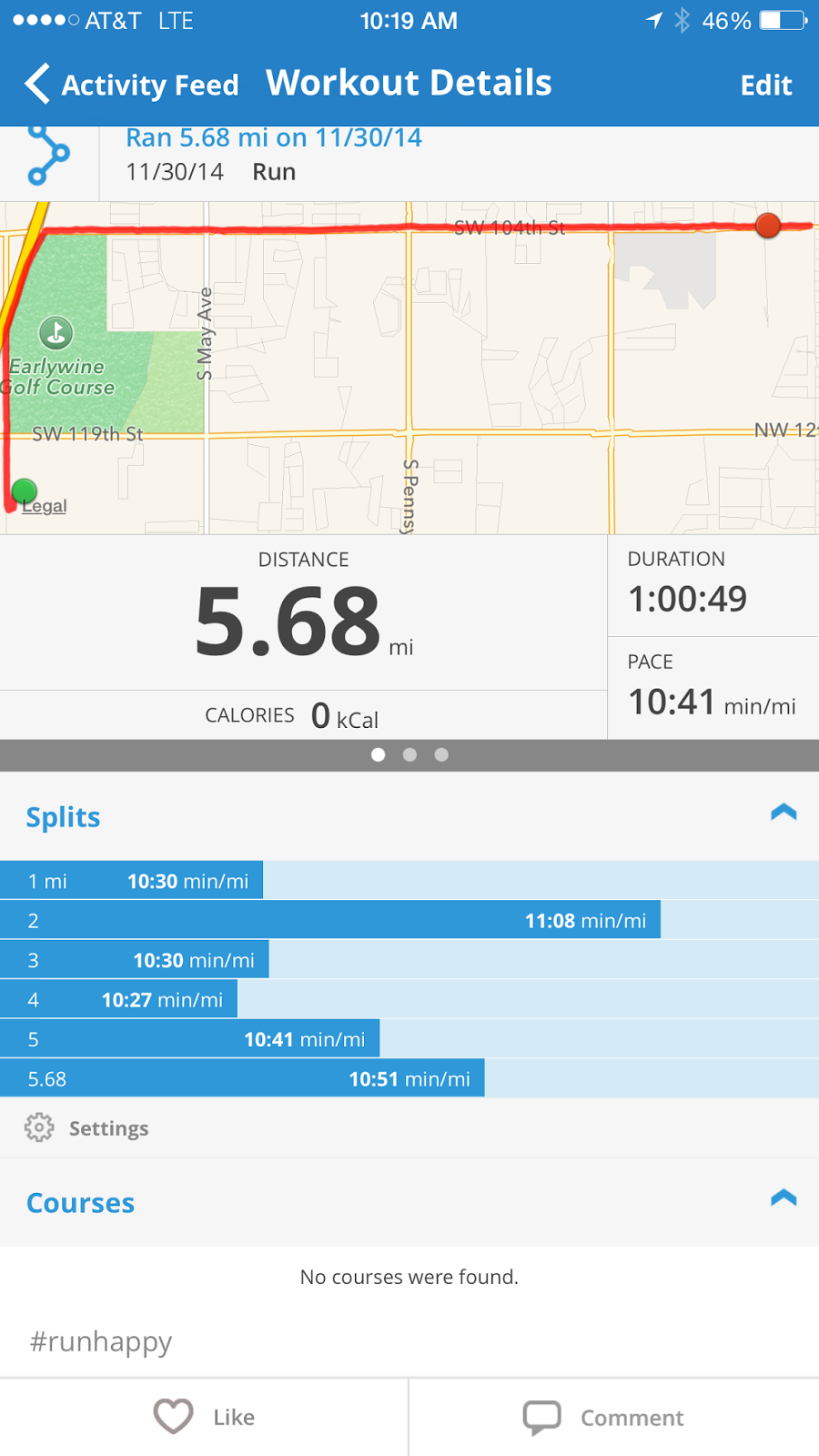Go back to Activity Feed
This screenshot has height=1456, width=819.
tap(132, 85)
